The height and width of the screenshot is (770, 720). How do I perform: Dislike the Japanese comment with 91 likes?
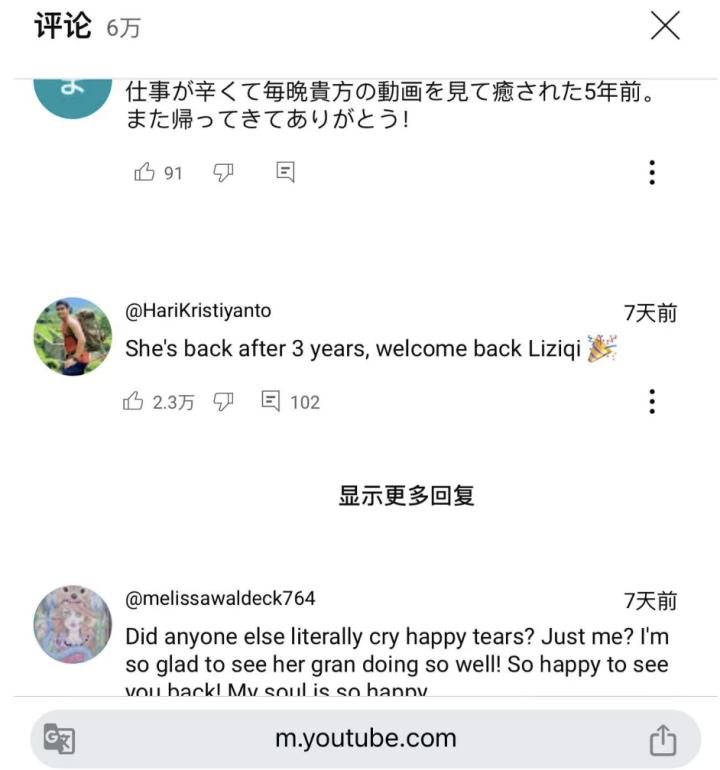224,172
